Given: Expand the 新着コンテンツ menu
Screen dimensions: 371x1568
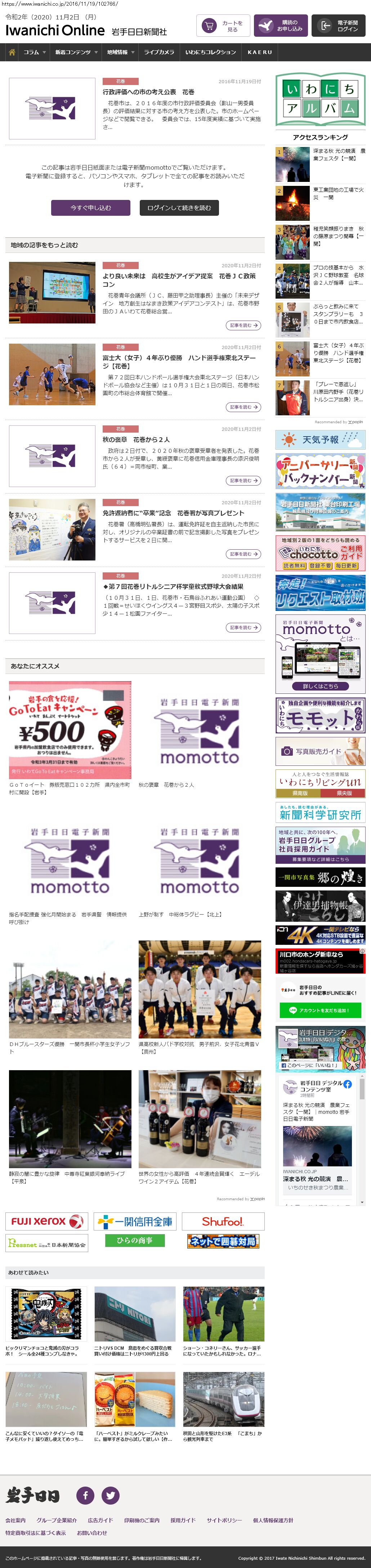Looking at the screenshot, I should tap(76, 52).
